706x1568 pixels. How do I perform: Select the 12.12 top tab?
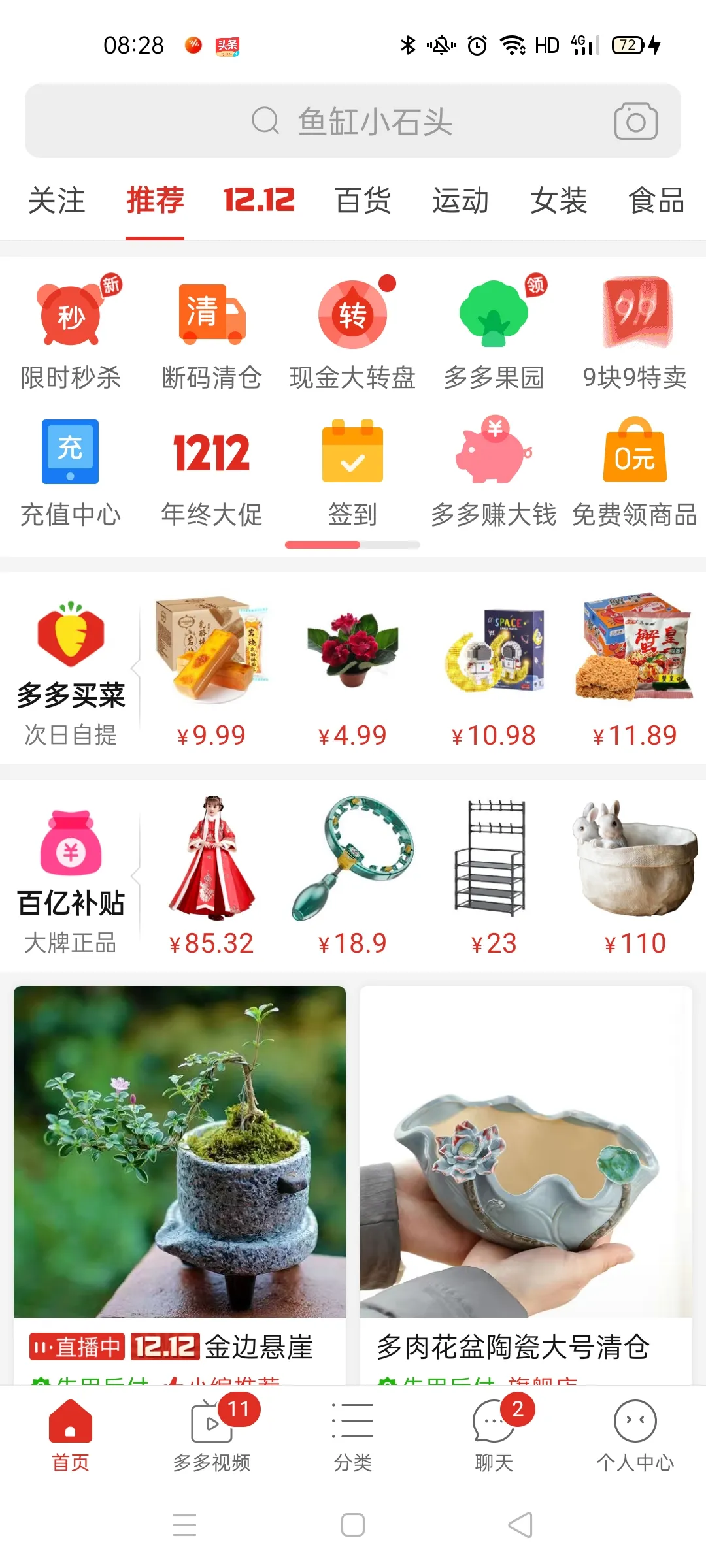click(259, 201)
